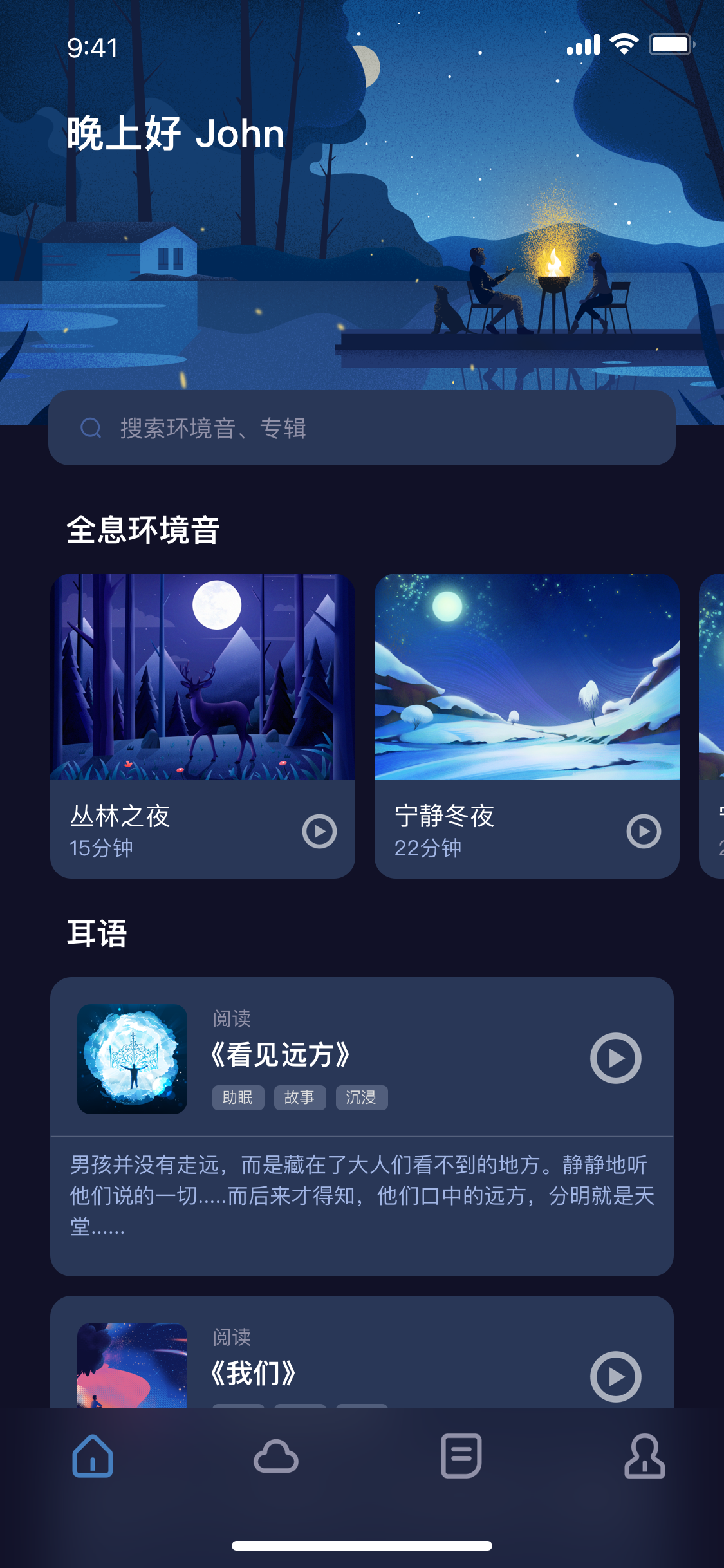Image resolution: width=724 pixels, height=1568 pixels.
Task: Switch to the cloud tab
Action: click(x=276, y=1456)
